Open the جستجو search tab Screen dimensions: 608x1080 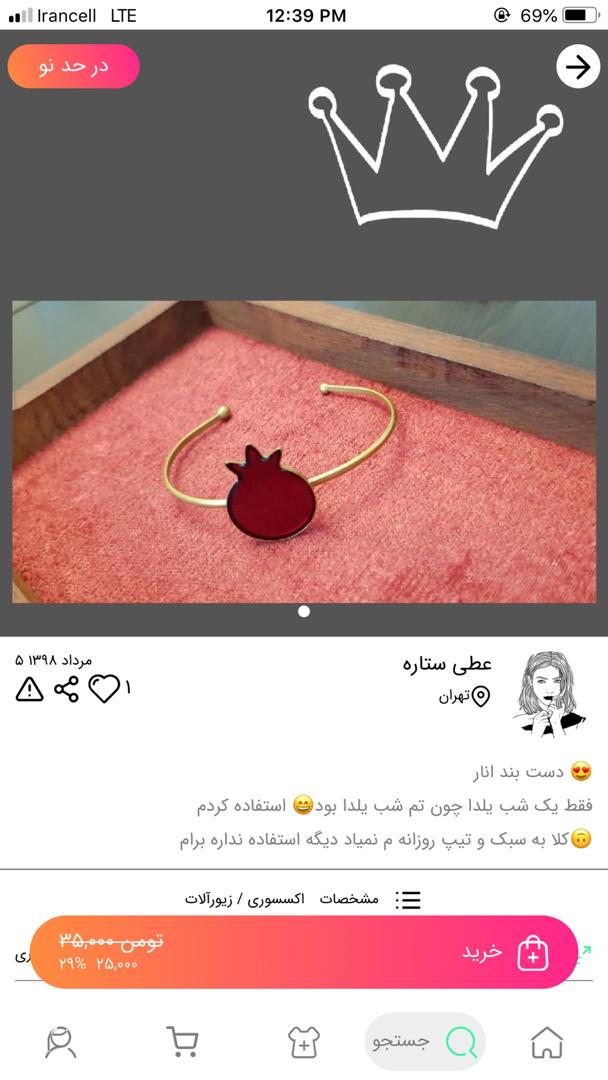[x=425, y=1042]
